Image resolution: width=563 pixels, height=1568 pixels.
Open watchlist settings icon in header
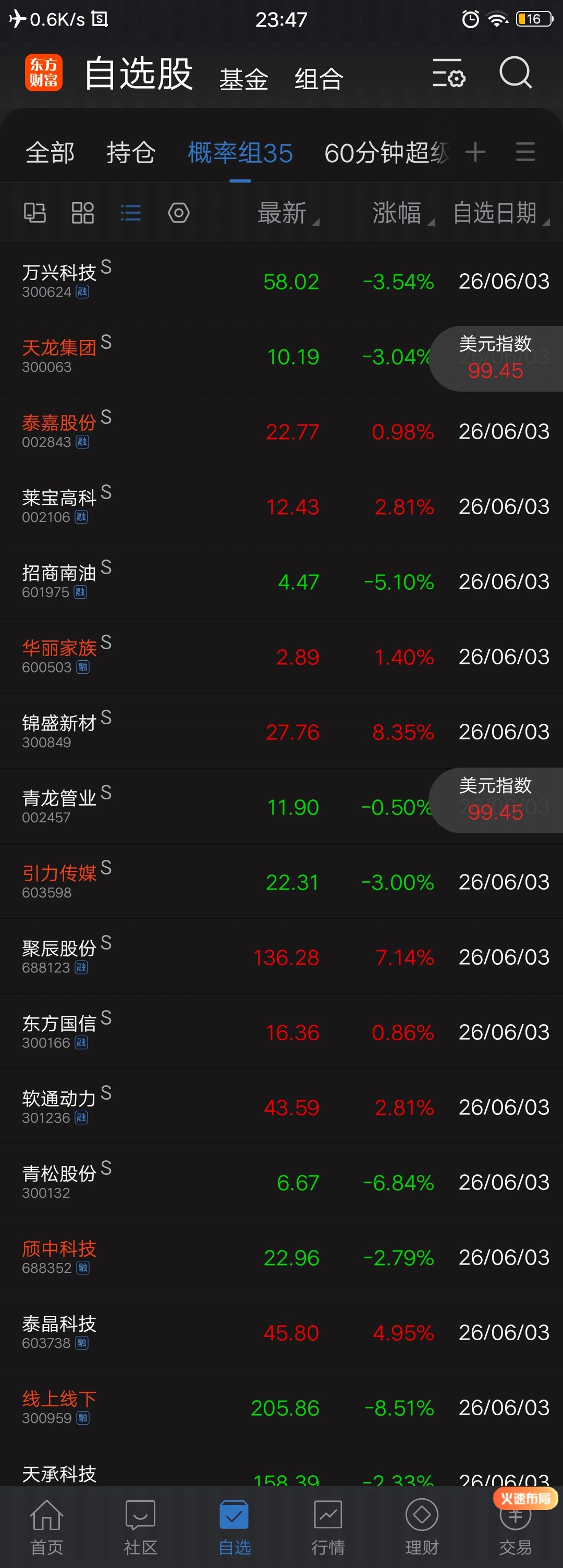point(448,73)
